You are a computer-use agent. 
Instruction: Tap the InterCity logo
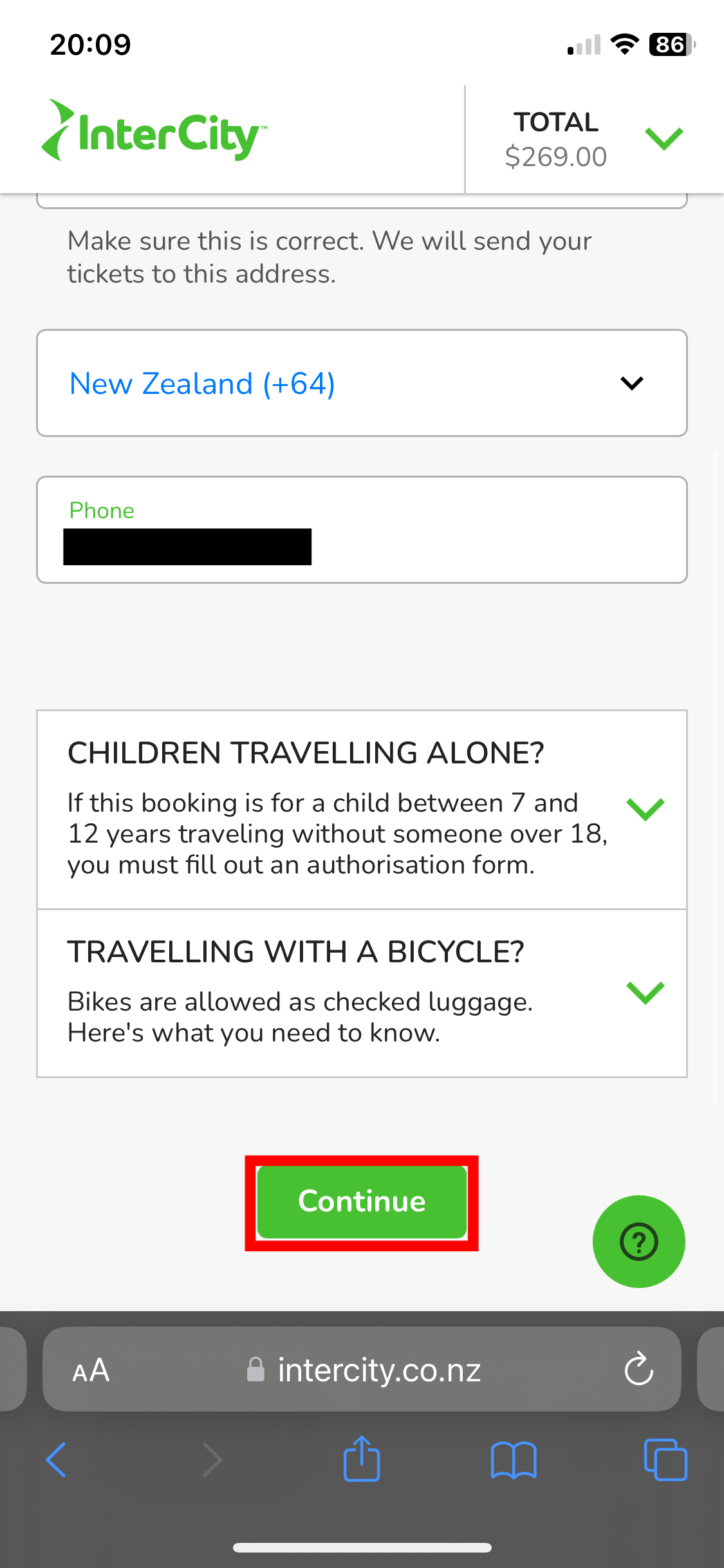(154, 132)
